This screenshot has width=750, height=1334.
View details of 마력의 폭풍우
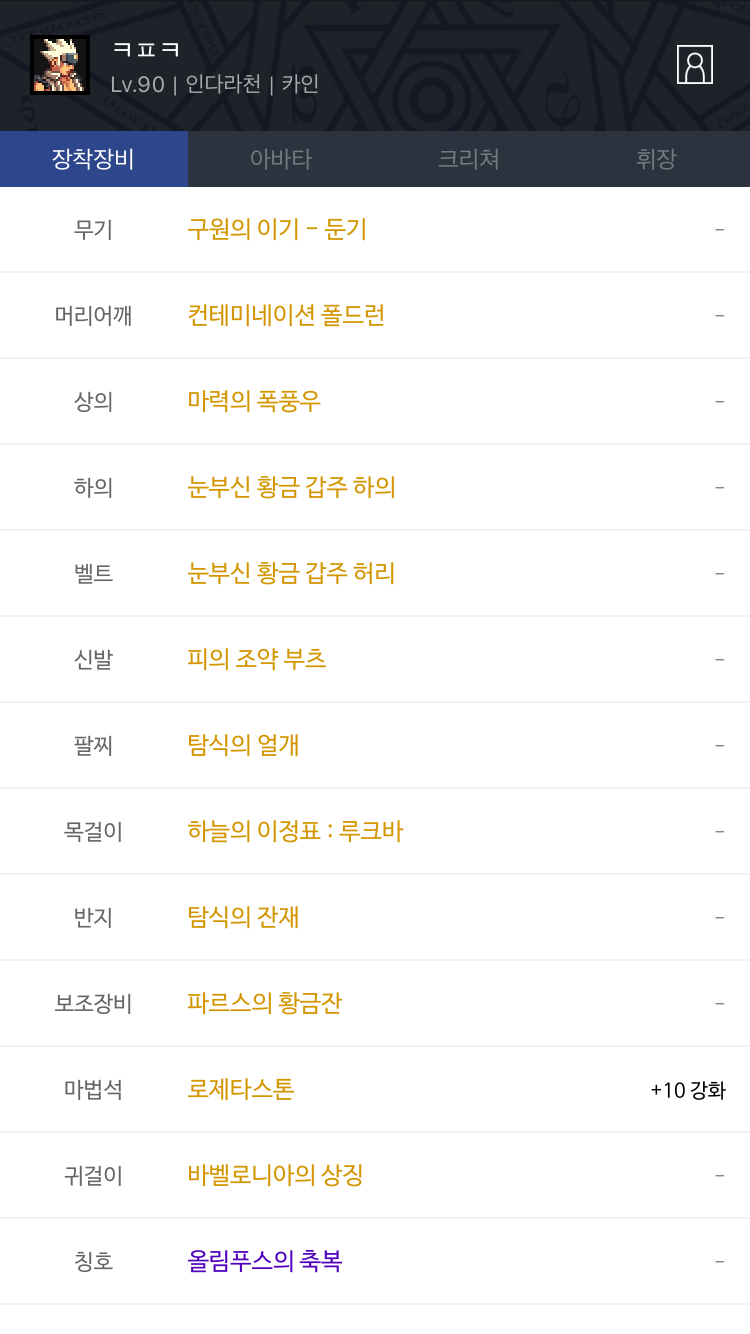click(254, 401)
